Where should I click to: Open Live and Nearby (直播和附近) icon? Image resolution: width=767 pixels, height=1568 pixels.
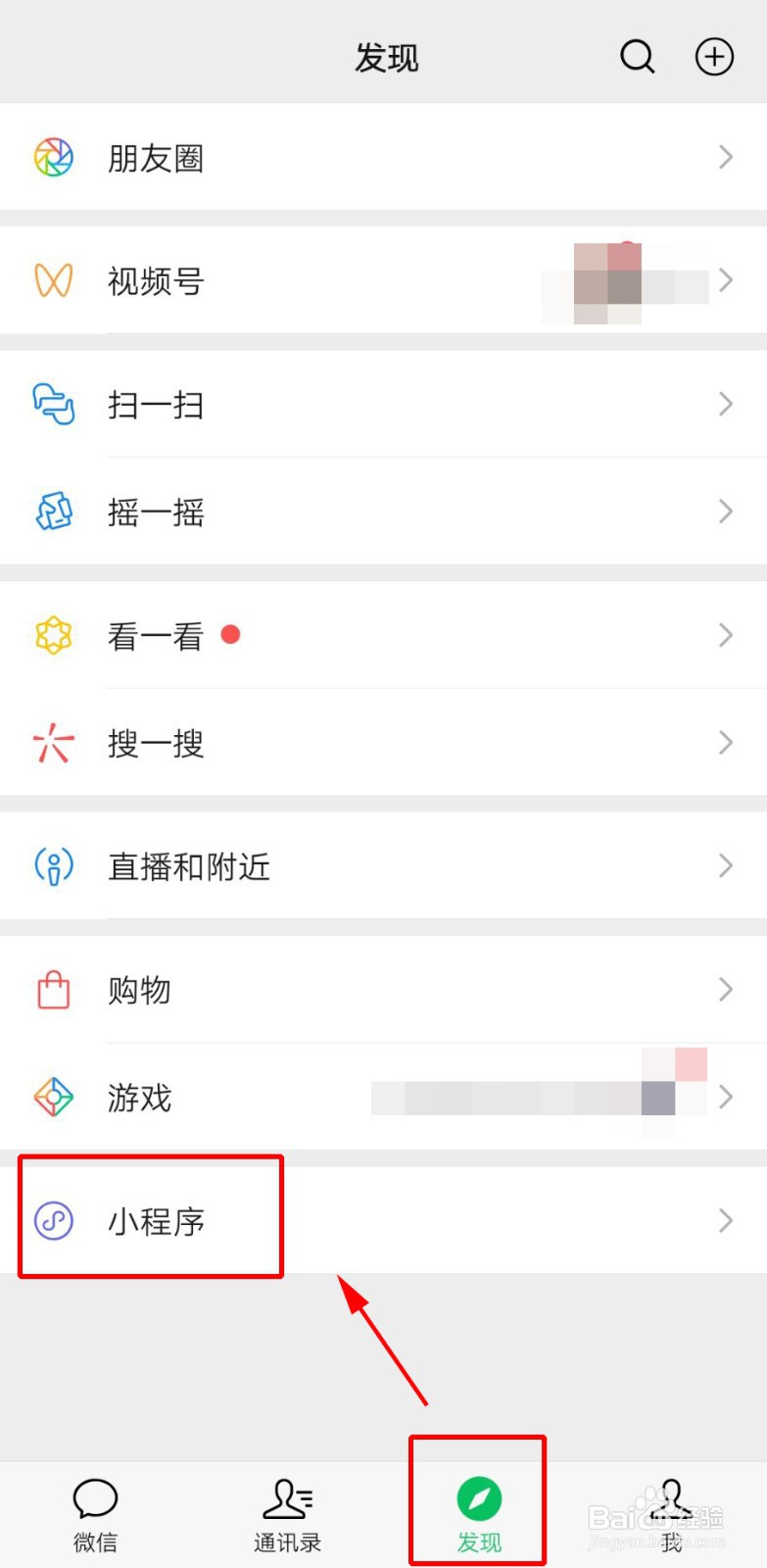click(53, 866)
